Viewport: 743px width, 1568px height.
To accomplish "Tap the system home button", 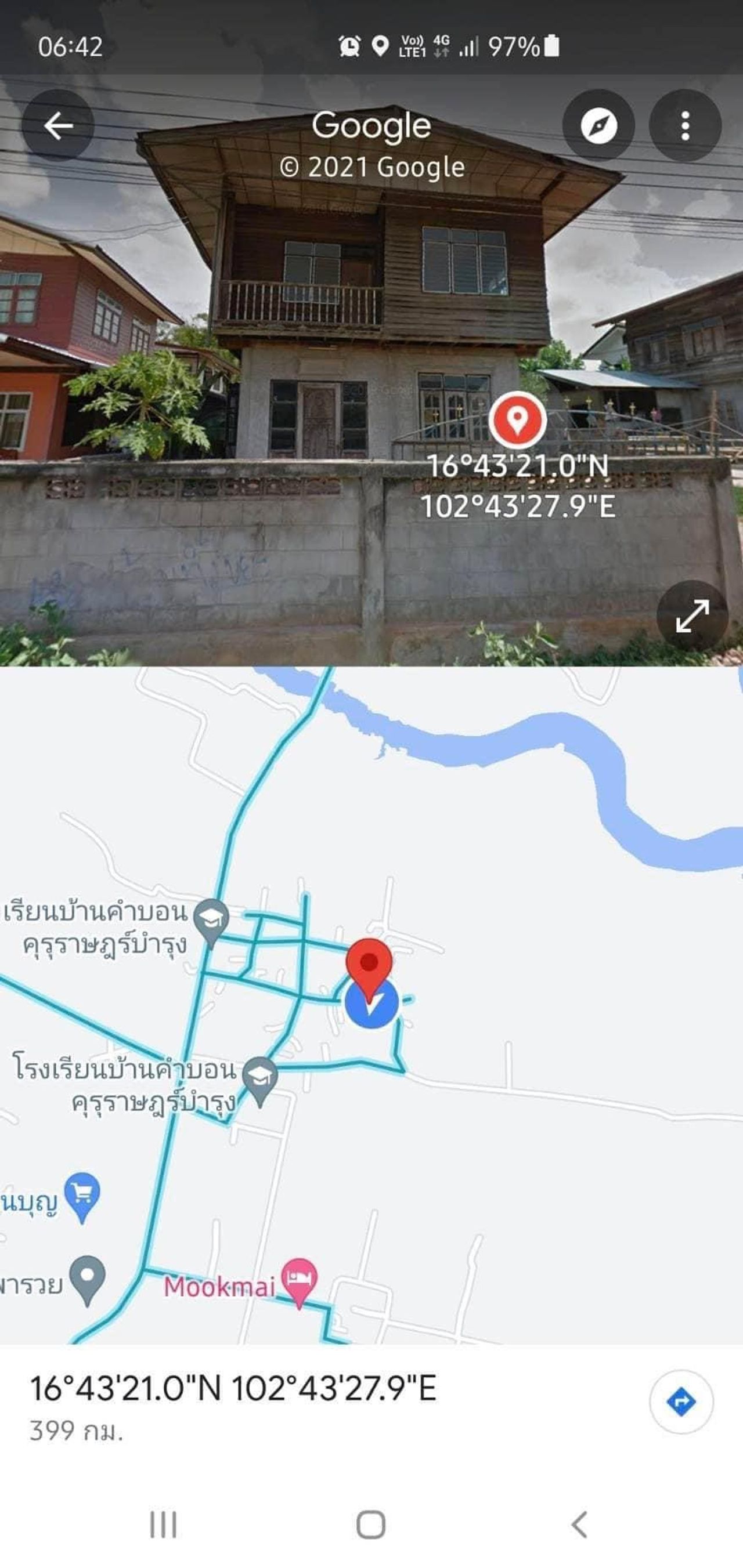I will 371,1524.
